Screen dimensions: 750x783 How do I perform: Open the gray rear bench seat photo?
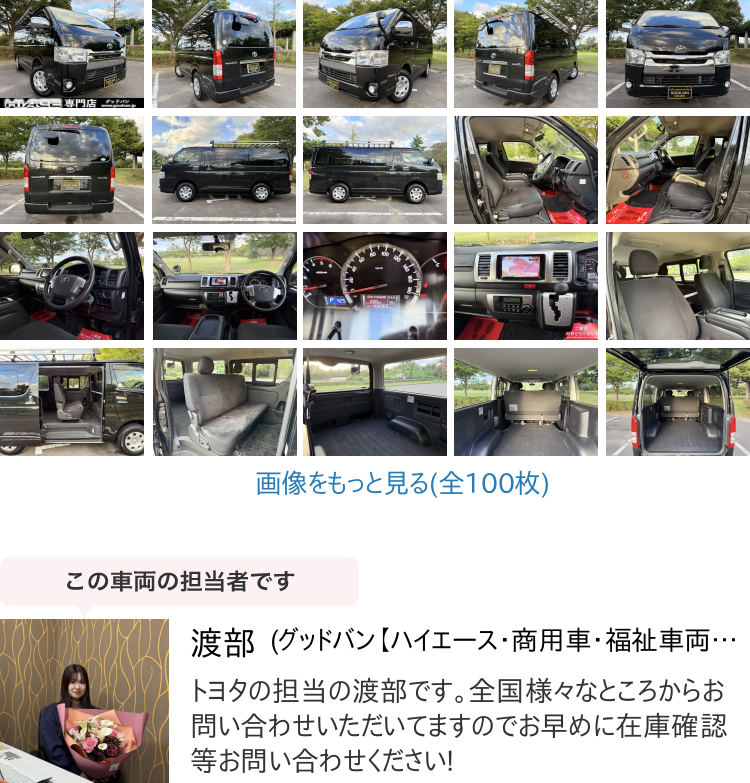tap(224, 402)
